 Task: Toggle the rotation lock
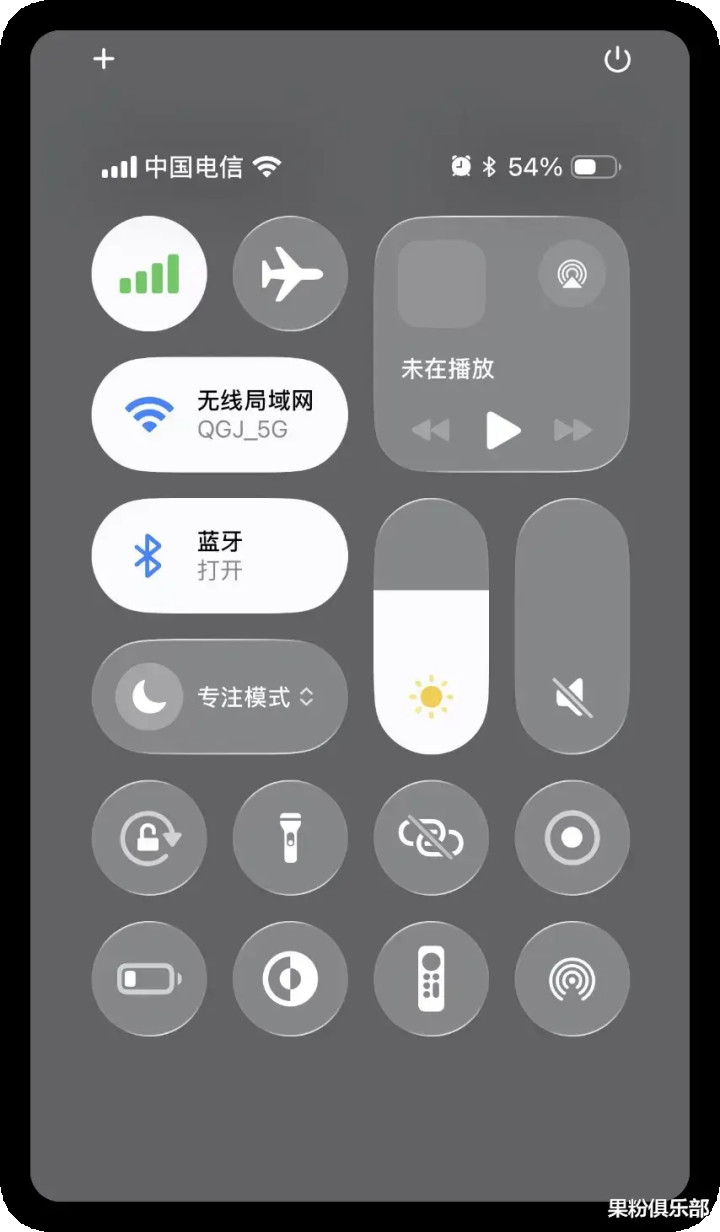point(149,838)
